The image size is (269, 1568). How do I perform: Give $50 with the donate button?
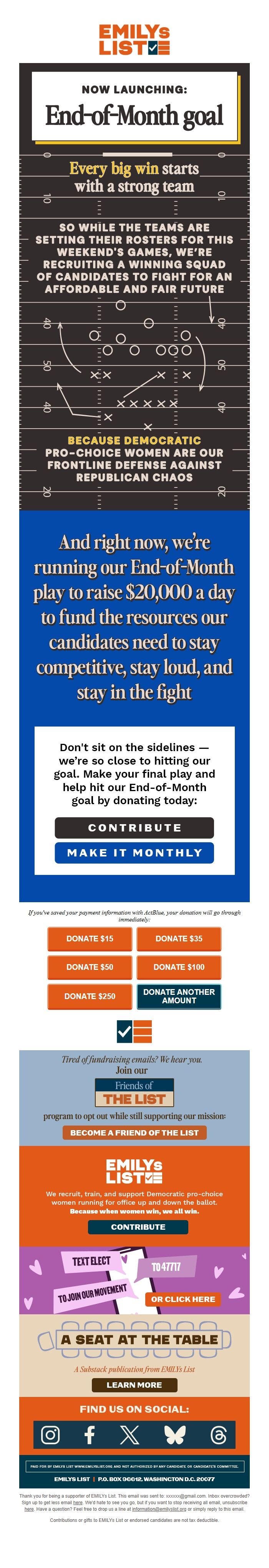click(x=90, y=967)
